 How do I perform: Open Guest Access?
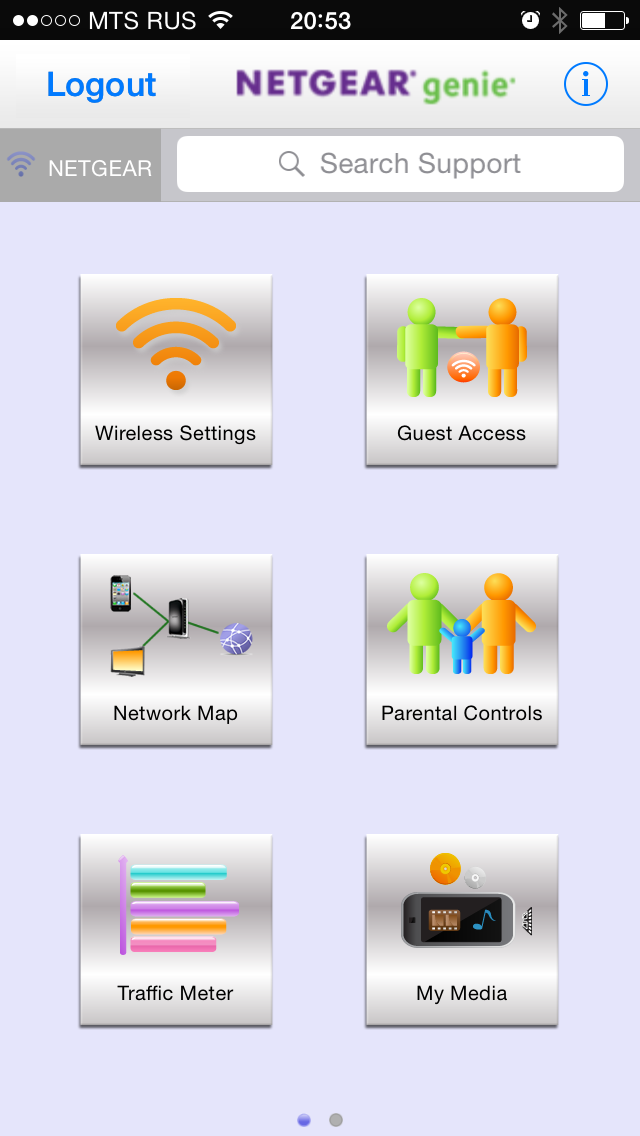coord(461,370)
